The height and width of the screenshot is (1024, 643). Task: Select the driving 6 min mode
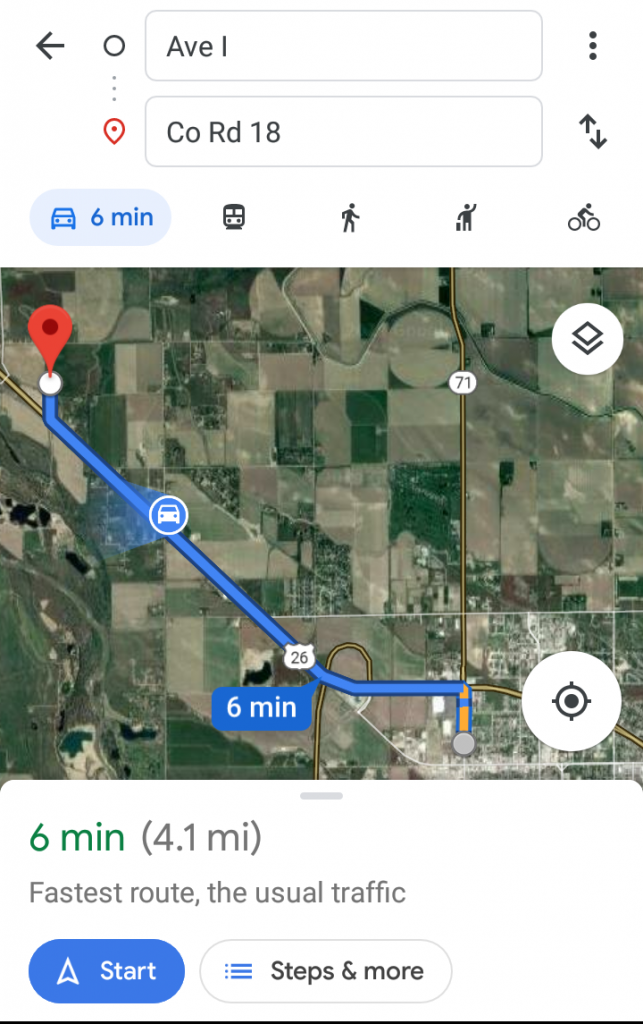pos(100,217)
